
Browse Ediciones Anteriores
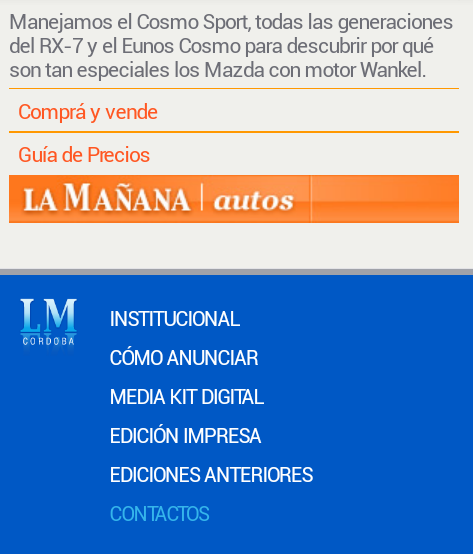tap(211, 475)
